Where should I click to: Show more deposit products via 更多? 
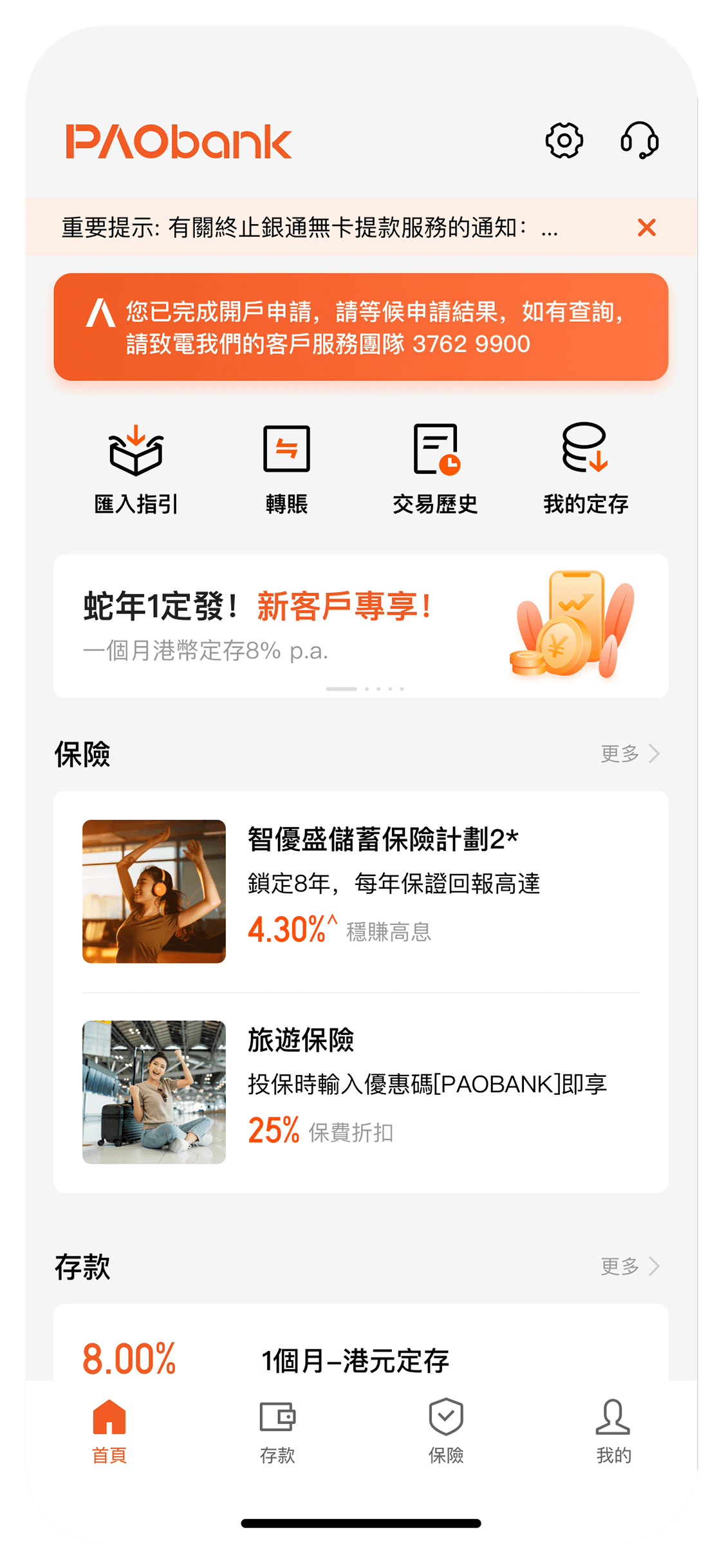[629, 1266]
